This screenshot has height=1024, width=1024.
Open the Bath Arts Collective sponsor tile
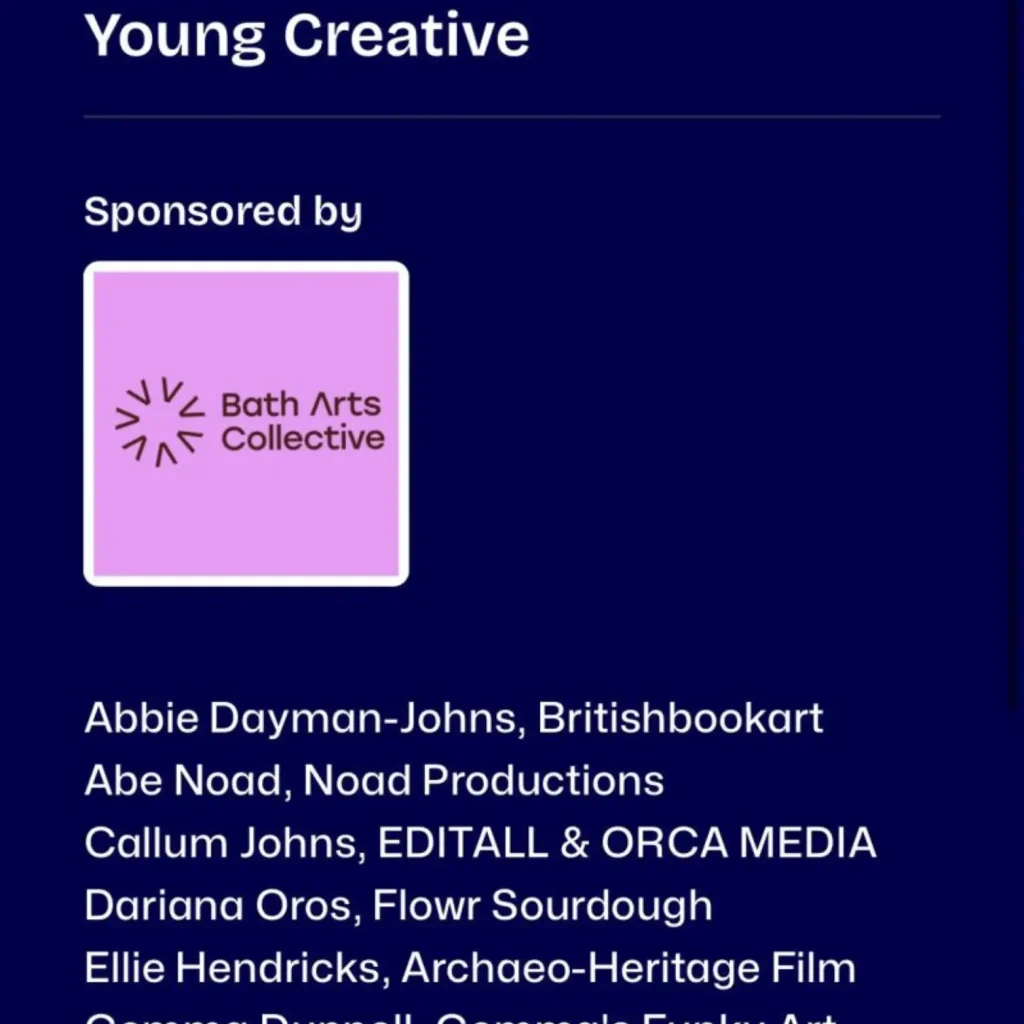[x=246, y=424]
